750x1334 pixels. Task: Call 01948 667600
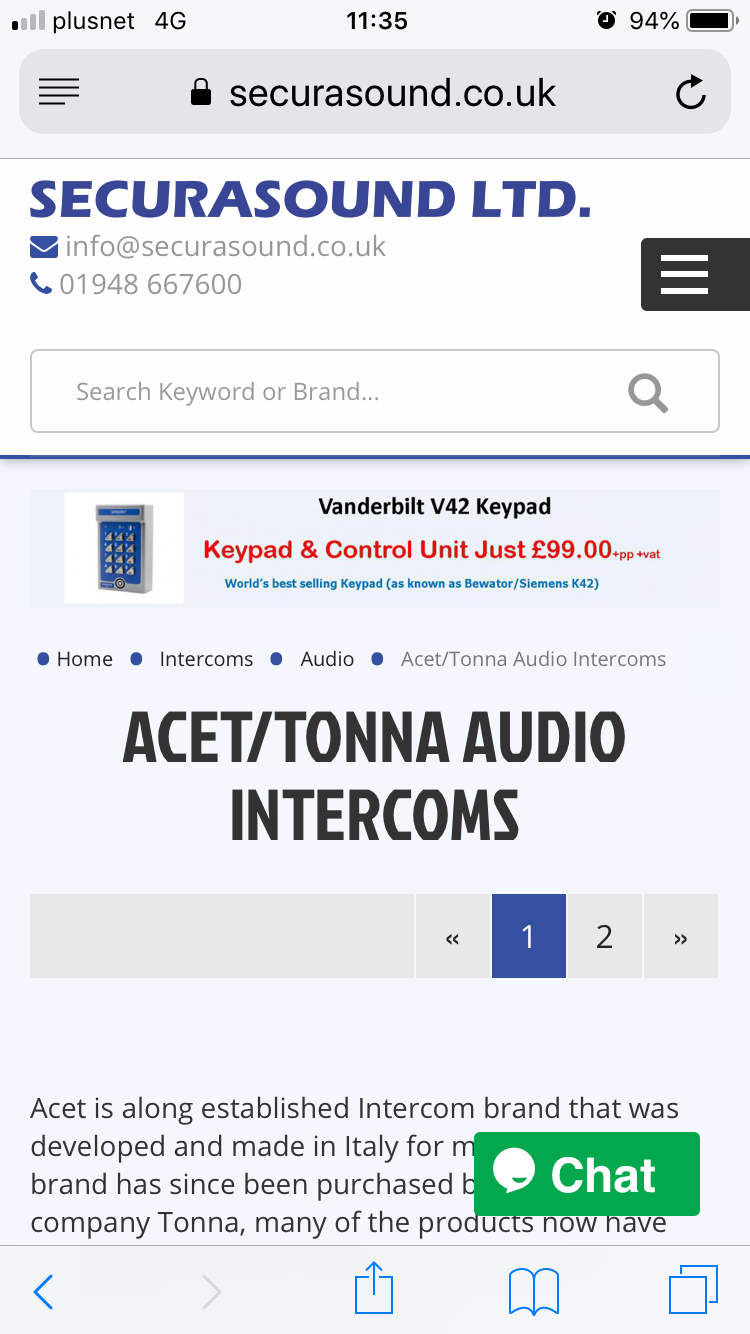(x=150, y=284)
